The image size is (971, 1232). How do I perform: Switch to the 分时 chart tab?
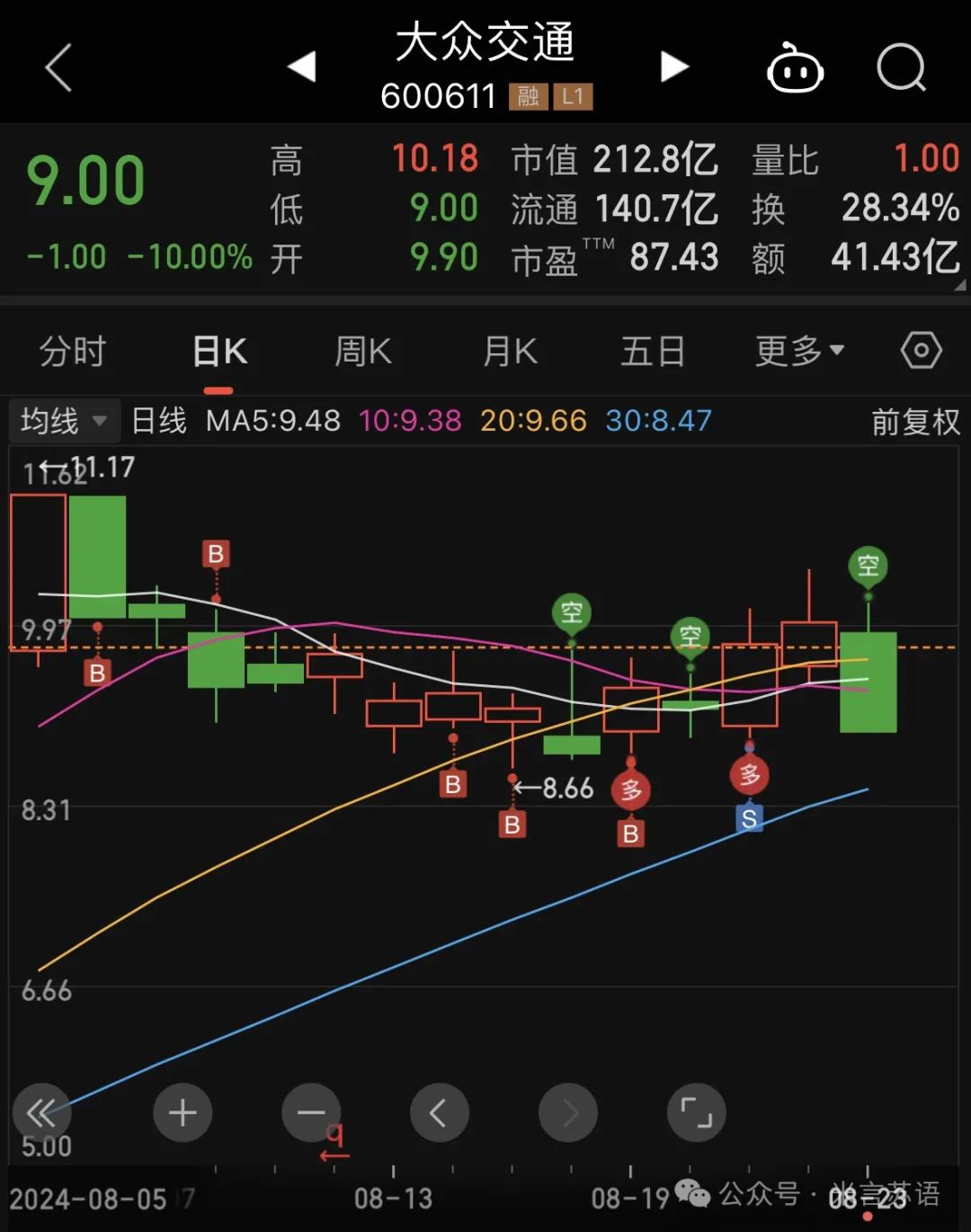click(x=73, y=352)
